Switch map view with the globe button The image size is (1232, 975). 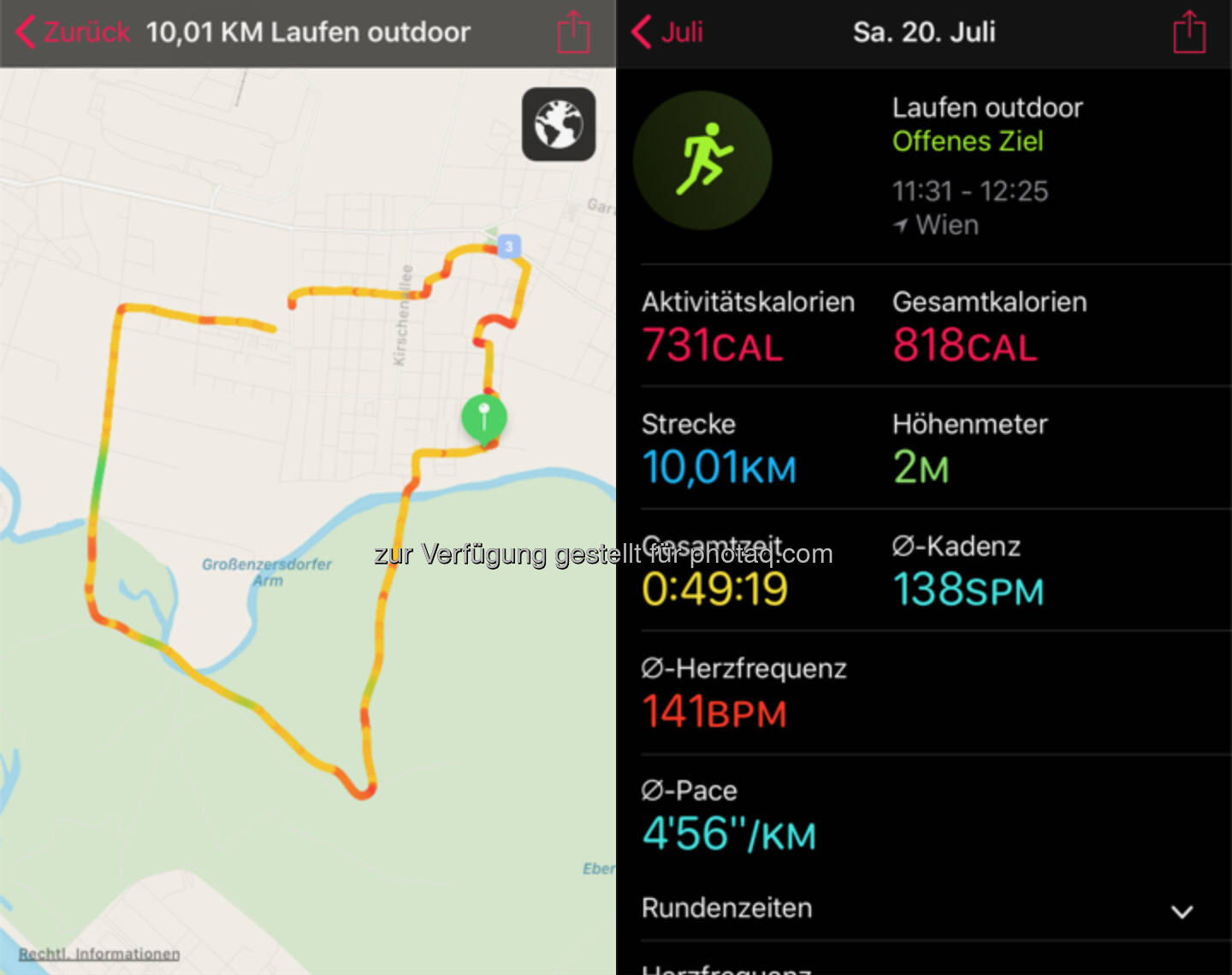[559, 124]
